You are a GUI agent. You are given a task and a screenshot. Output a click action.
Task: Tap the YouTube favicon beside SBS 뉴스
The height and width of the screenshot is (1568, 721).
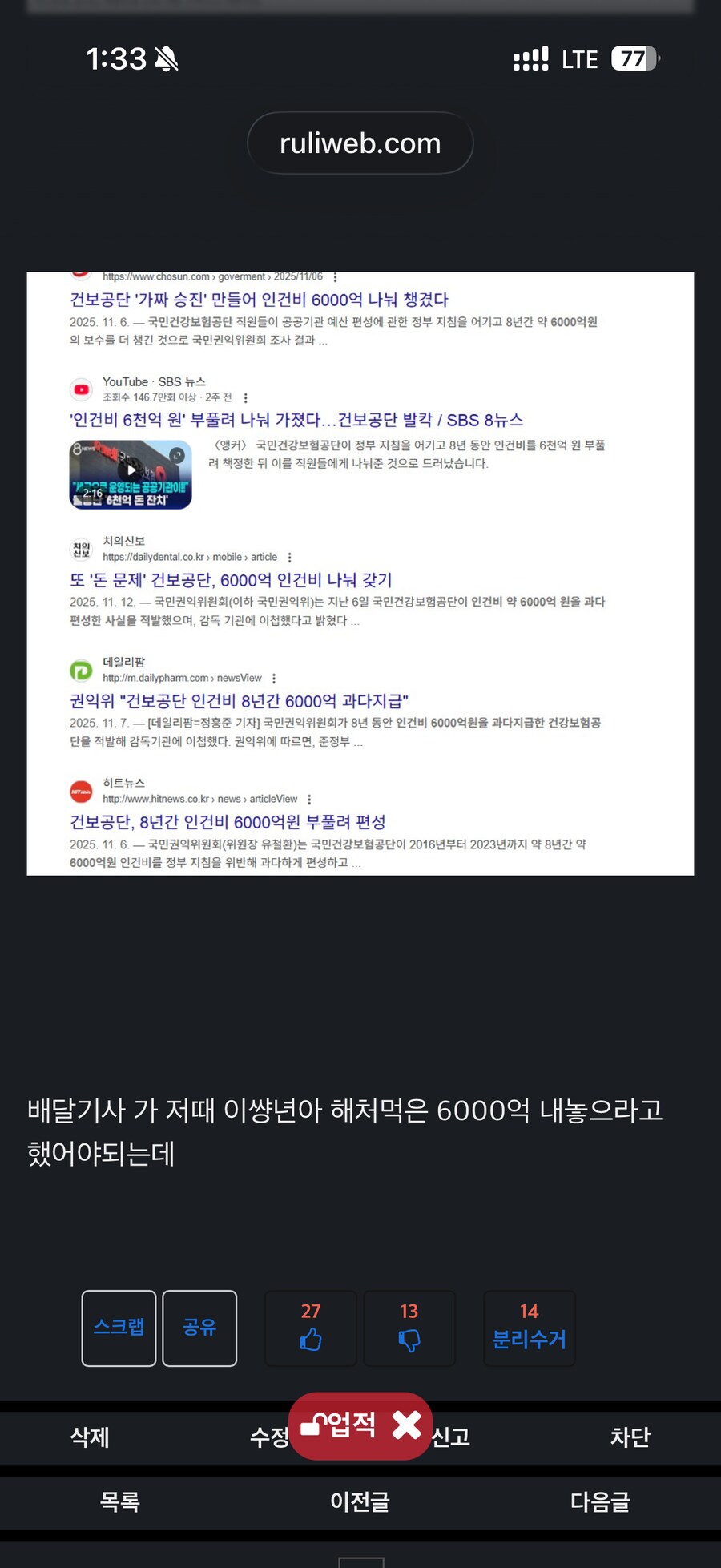click(x=81, y=389)
